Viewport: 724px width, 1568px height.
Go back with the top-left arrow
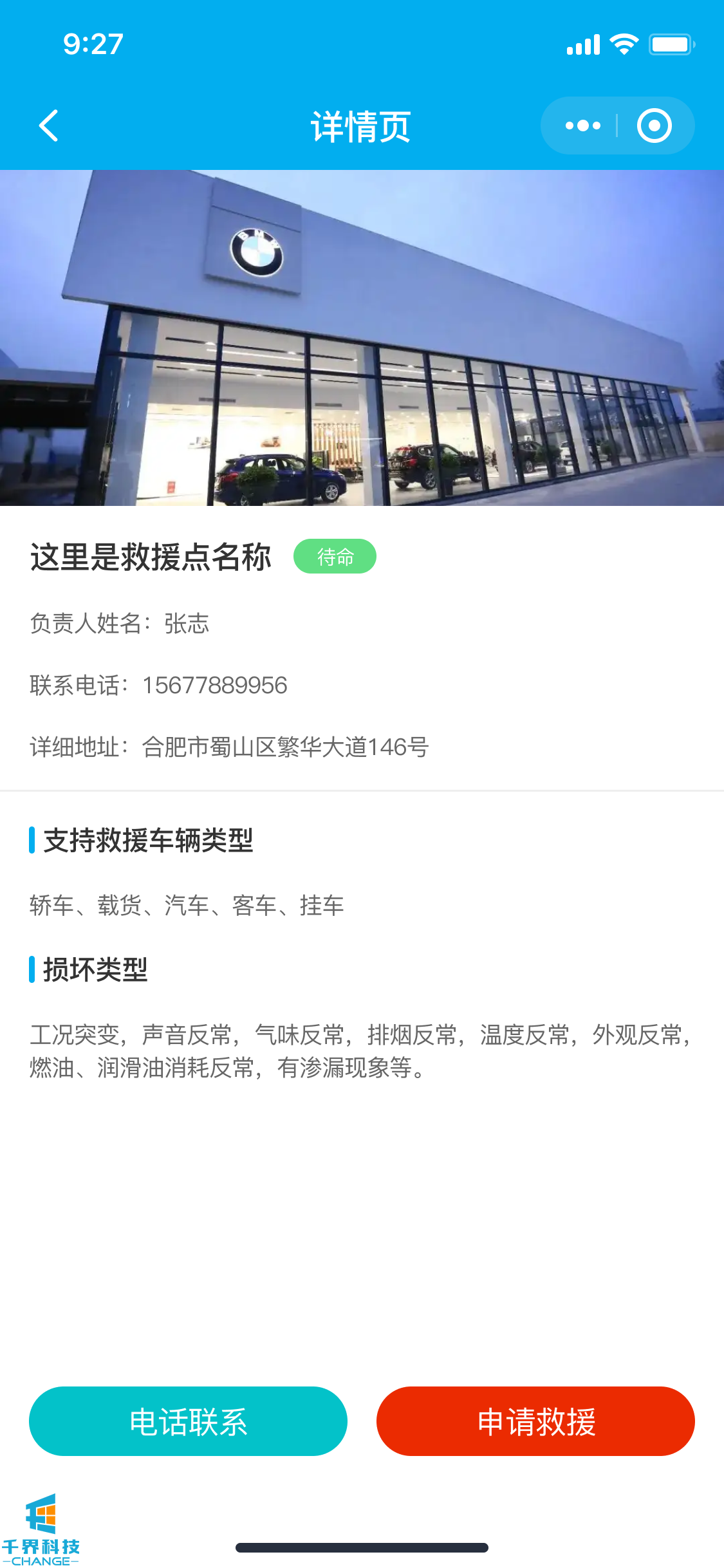(x=49, y=126)
